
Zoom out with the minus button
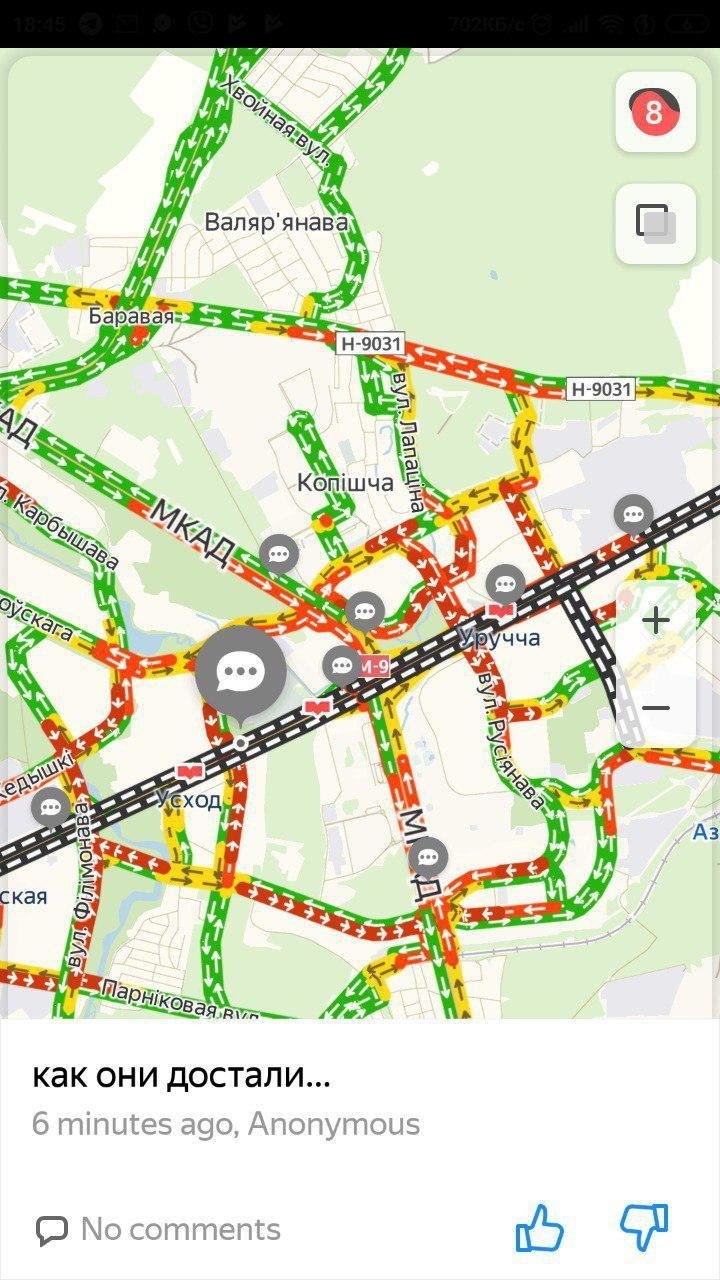[656, 708]
